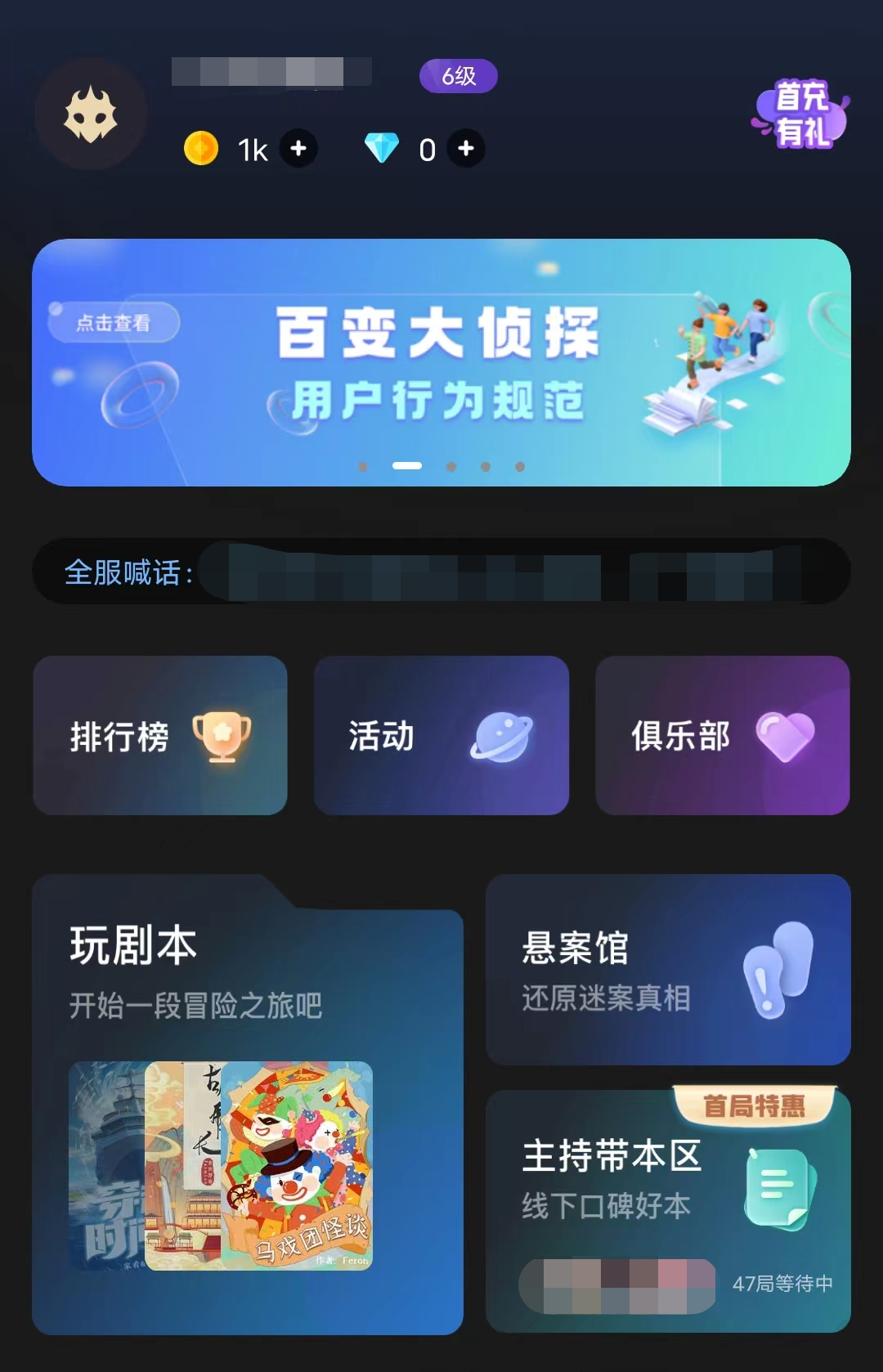Open the 首充有礼 first-recharge gift
The width and height of the screenshot is (883, 1372).
(800, 114)
